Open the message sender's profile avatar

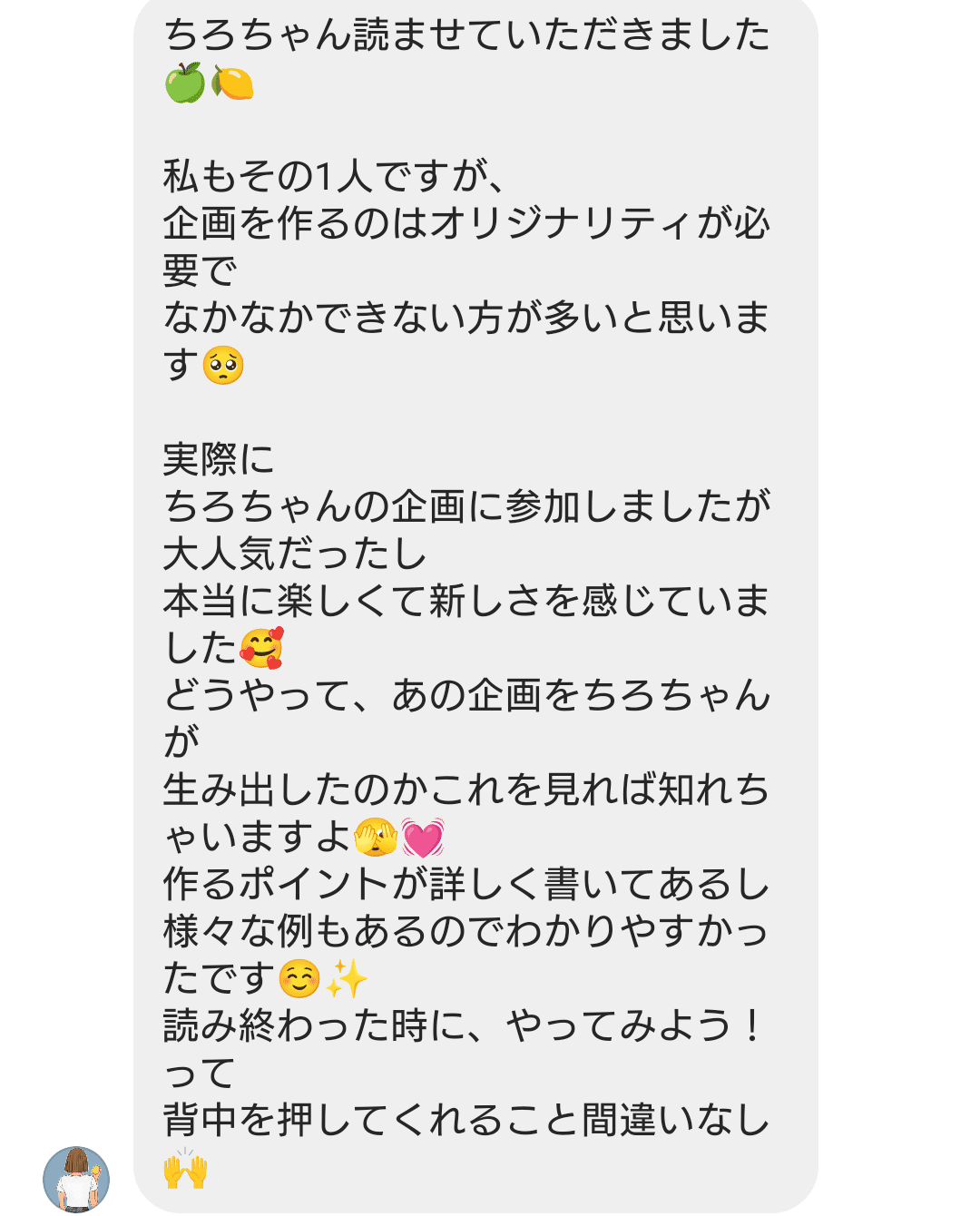pos(76,1178)
